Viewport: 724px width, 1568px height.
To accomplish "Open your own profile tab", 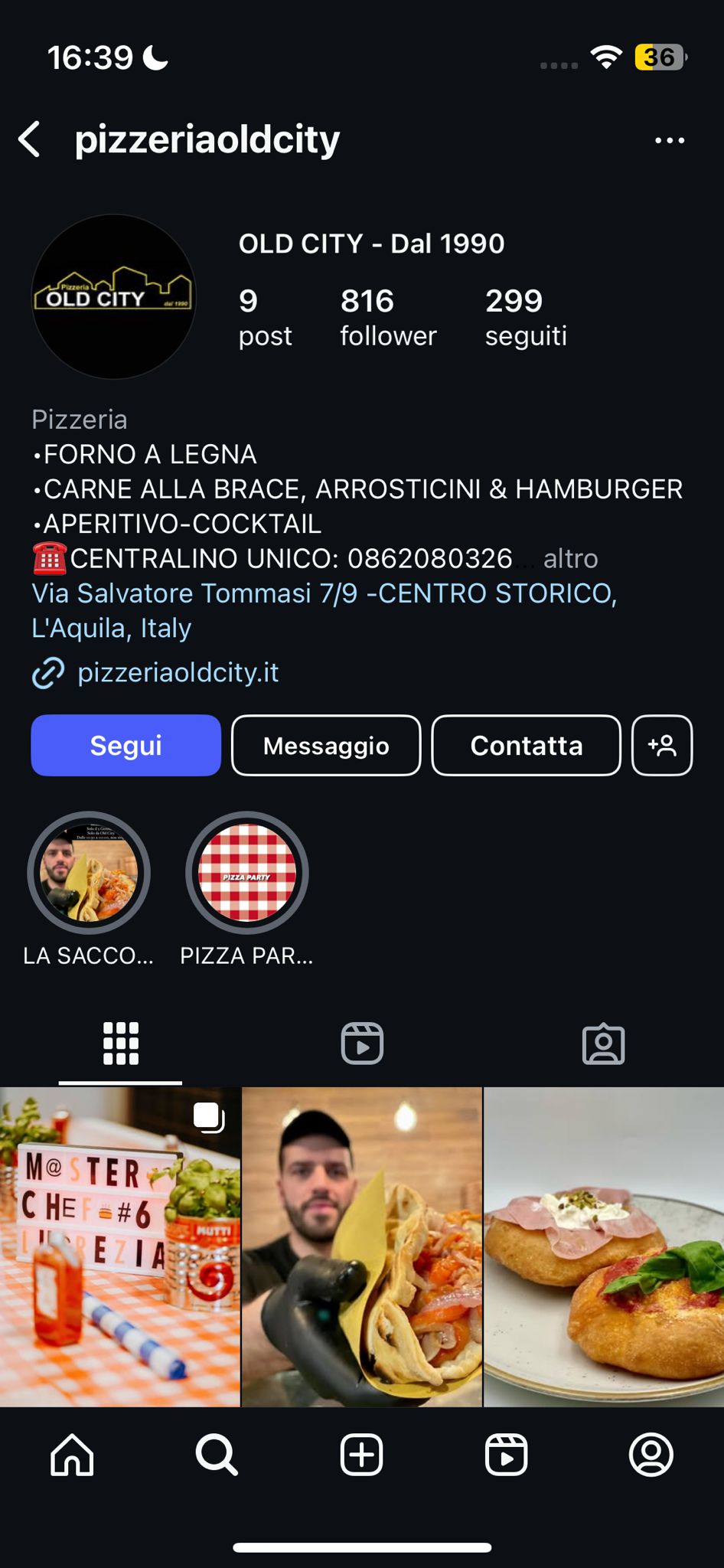I will (x=651, y=1454).
